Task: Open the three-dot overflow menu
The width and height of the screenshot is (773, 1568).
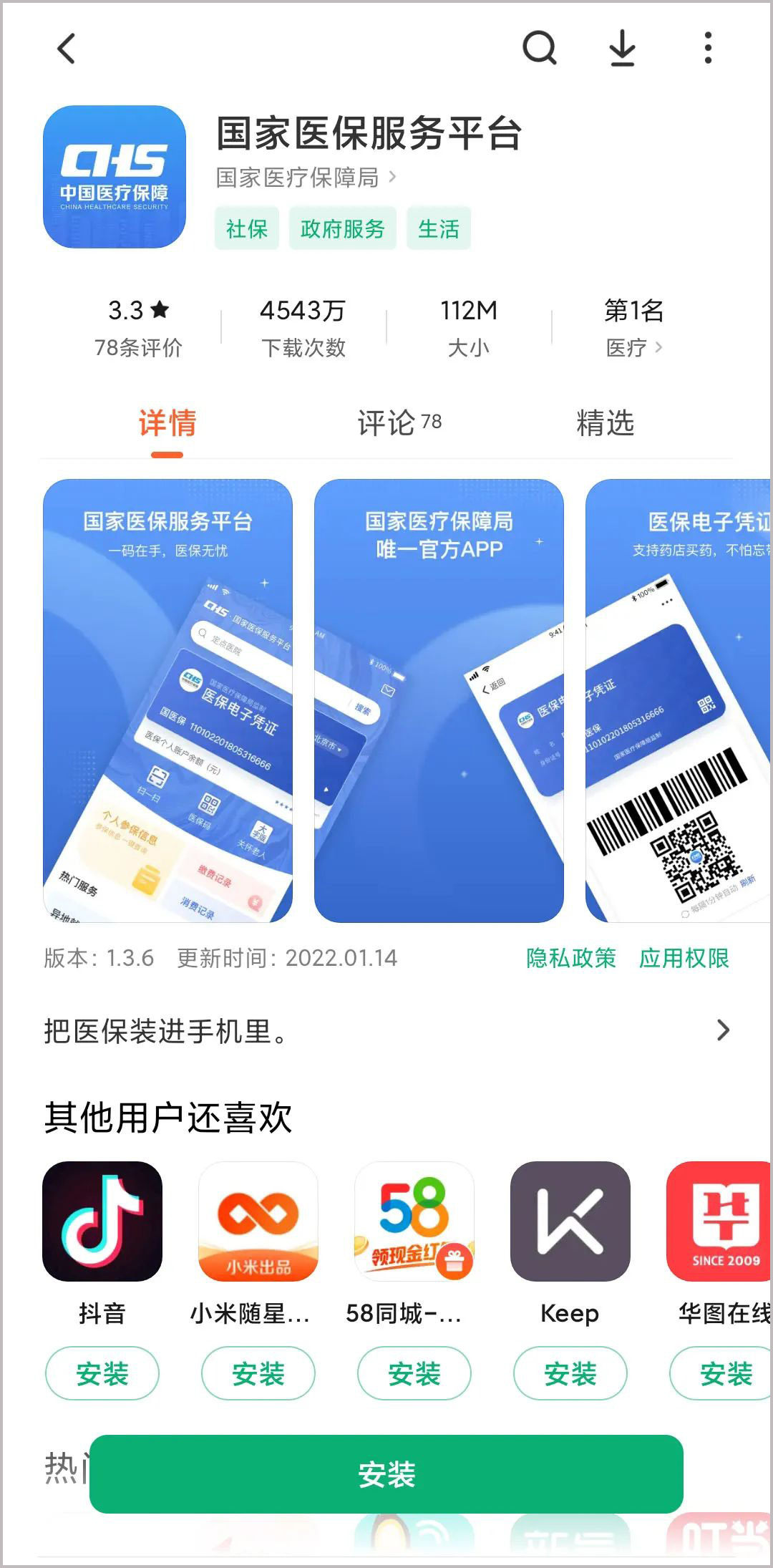Action: 708,49
